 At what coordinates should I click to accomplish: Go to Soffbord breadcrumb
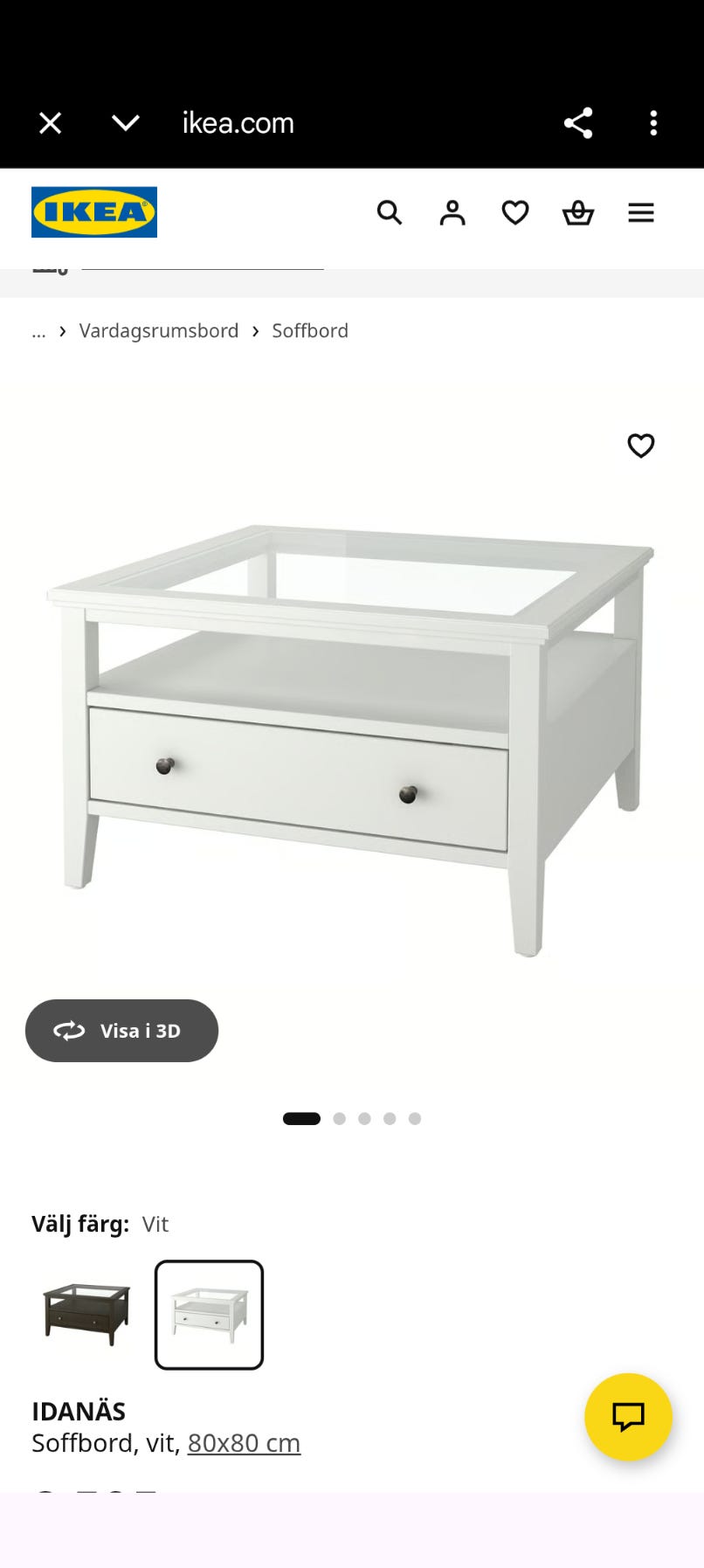pos(310,331)
